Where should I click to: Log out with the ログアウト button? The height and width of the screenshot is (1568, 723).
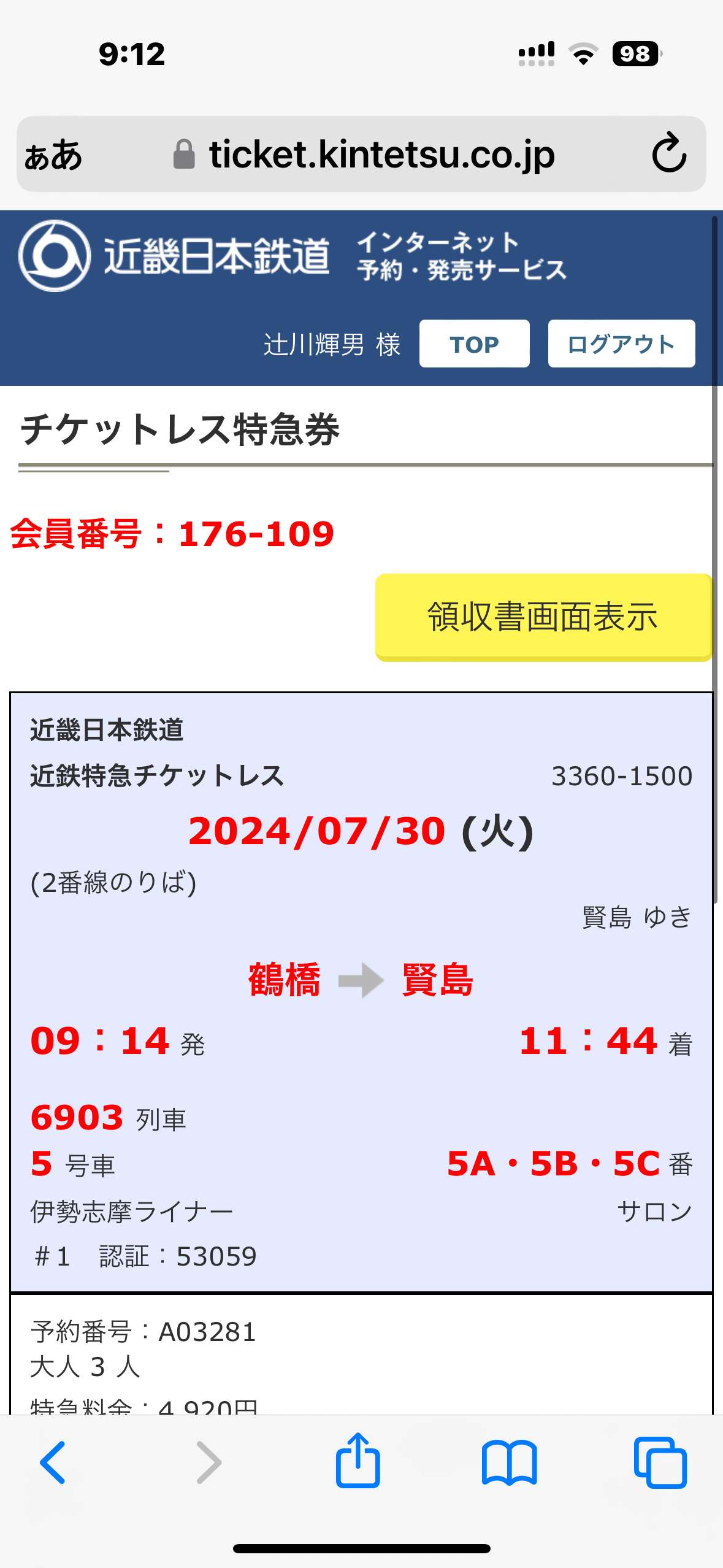621,344
